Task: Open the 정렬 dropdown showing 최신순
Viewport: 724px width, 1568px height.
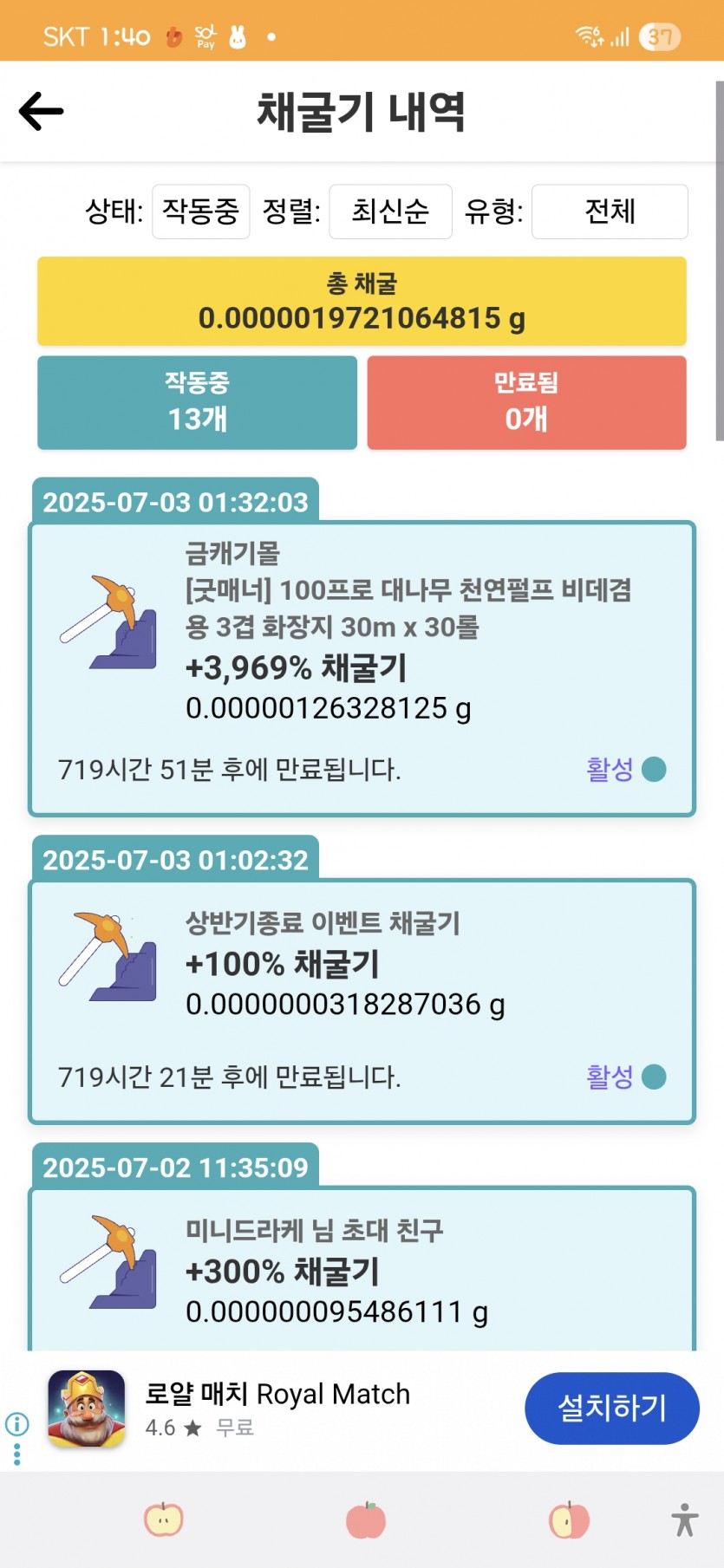Action: (390, 211)
